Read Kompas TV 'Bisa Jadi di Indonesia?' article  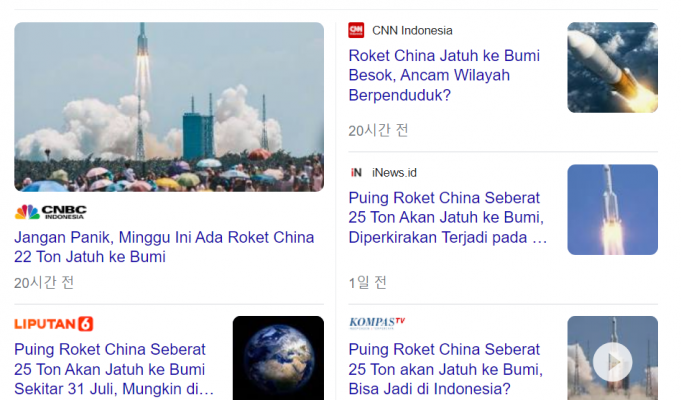(445, 370)
